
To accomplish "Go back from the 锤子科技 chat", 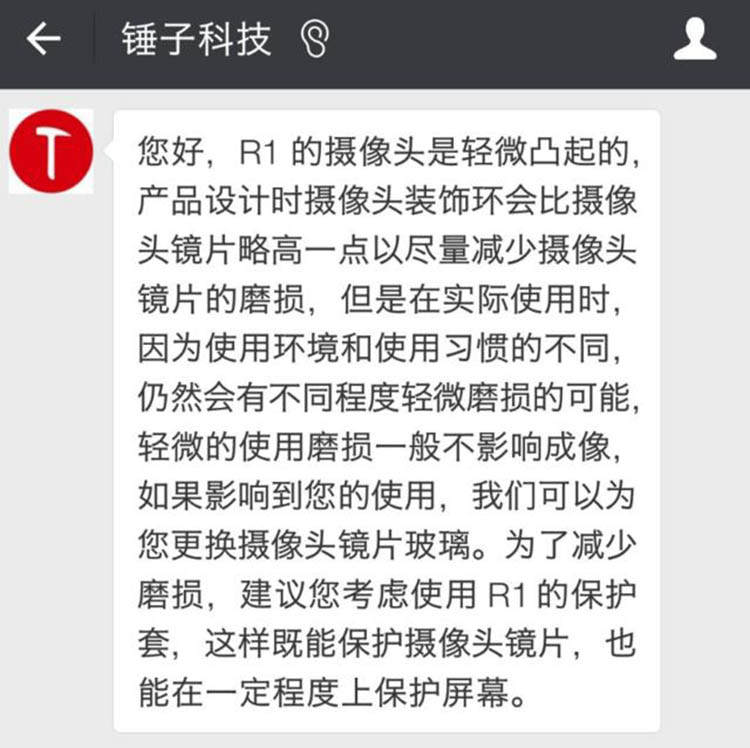I will 44,40.
